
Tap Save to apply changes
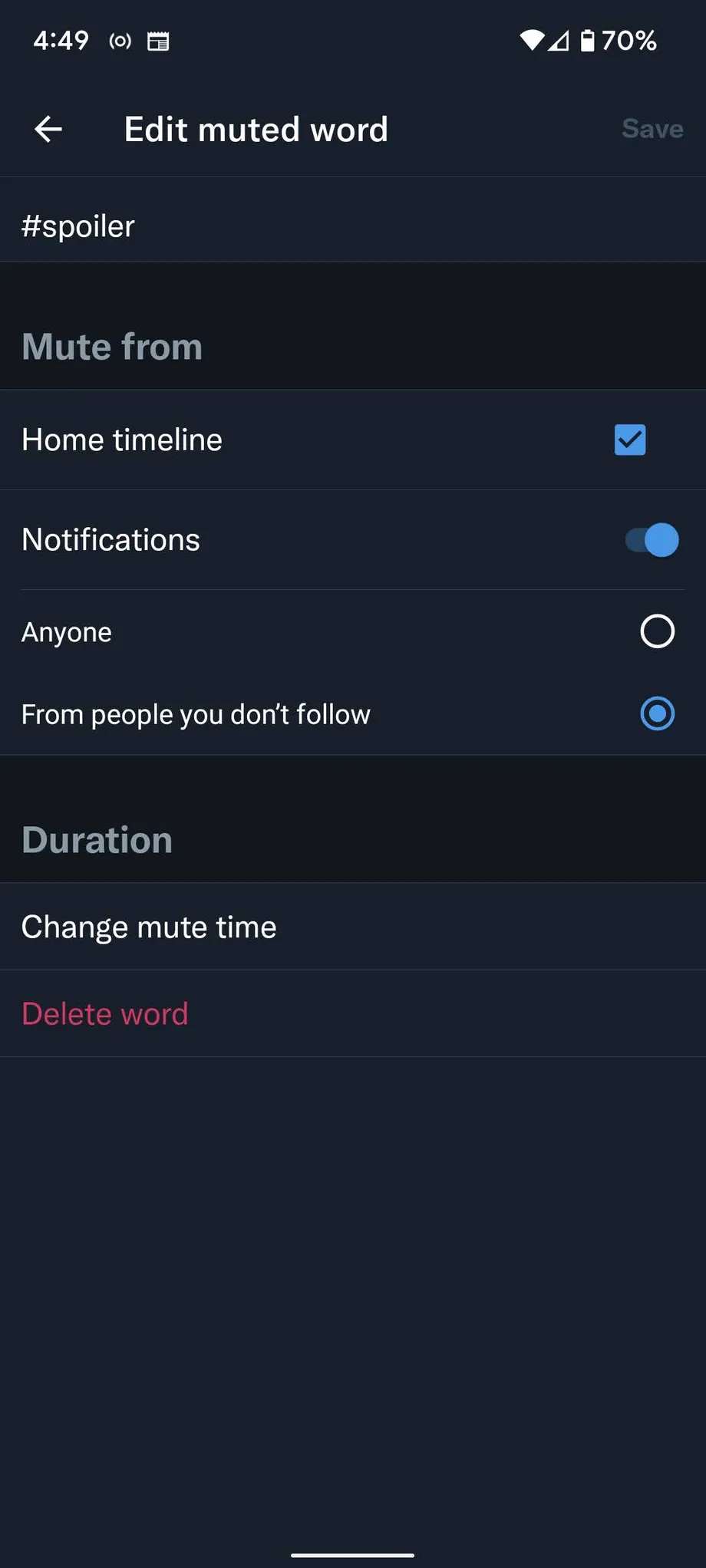pos(652,129)
